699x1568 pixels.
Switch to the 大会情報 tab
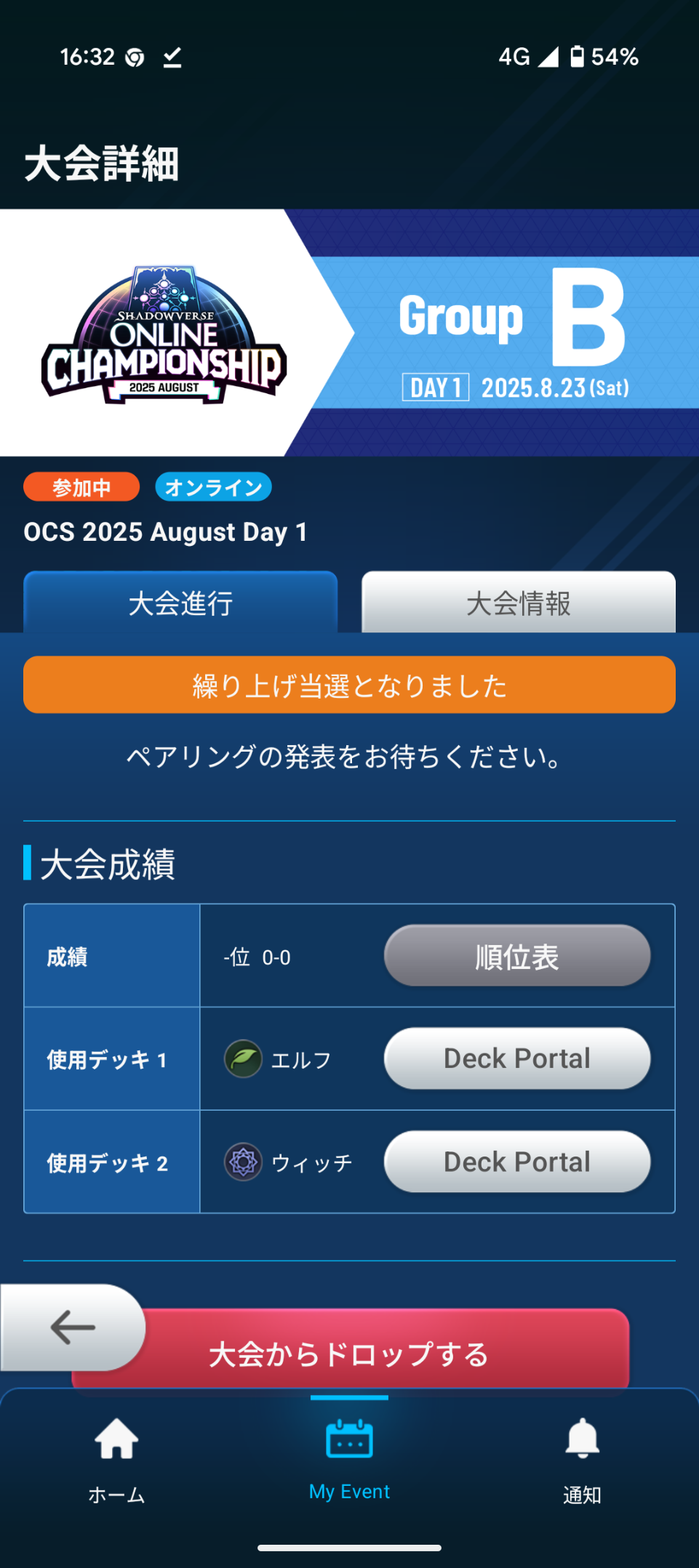tap(518, 603)
